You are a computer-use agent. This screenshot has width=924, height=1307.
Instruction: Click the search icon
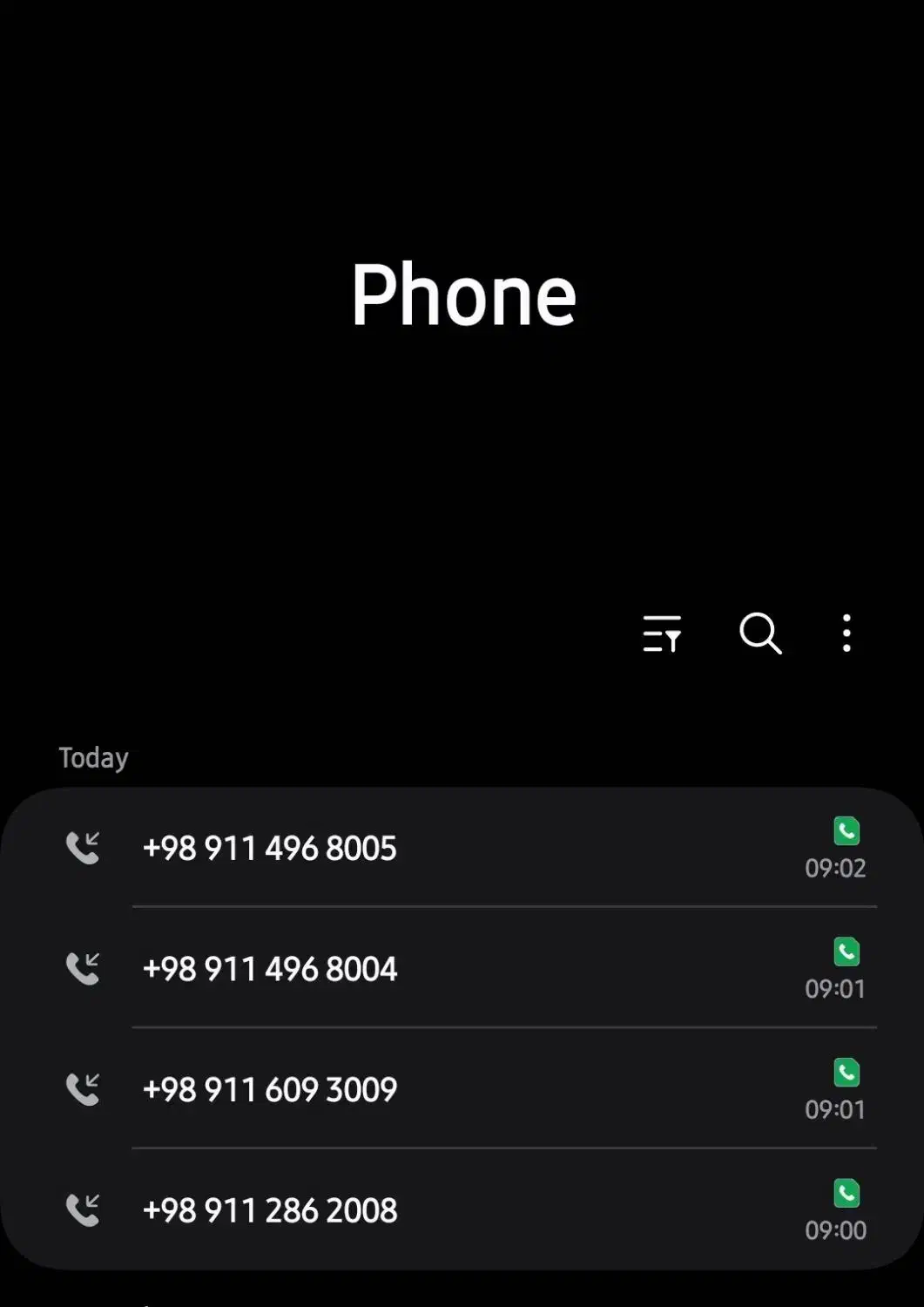[760, 634]
